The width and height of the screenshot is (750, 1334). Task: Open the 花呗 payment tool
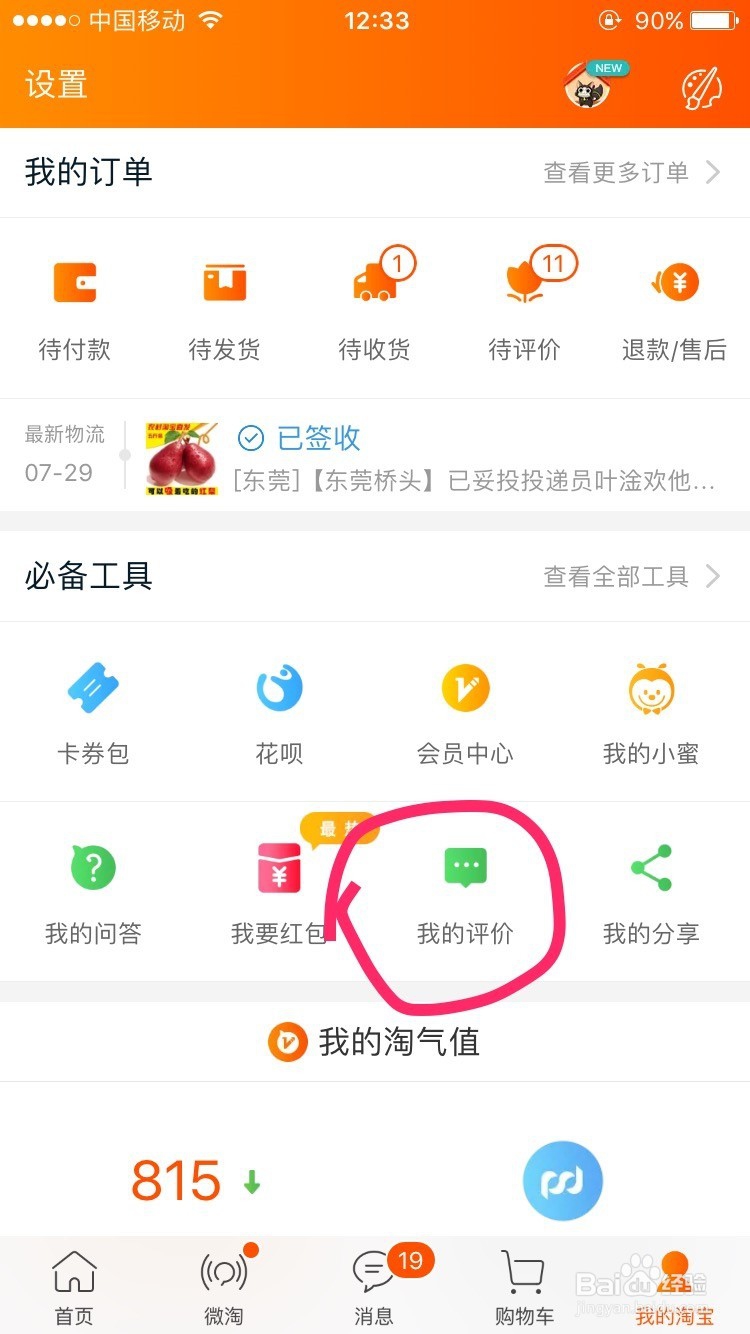point(279,710)
